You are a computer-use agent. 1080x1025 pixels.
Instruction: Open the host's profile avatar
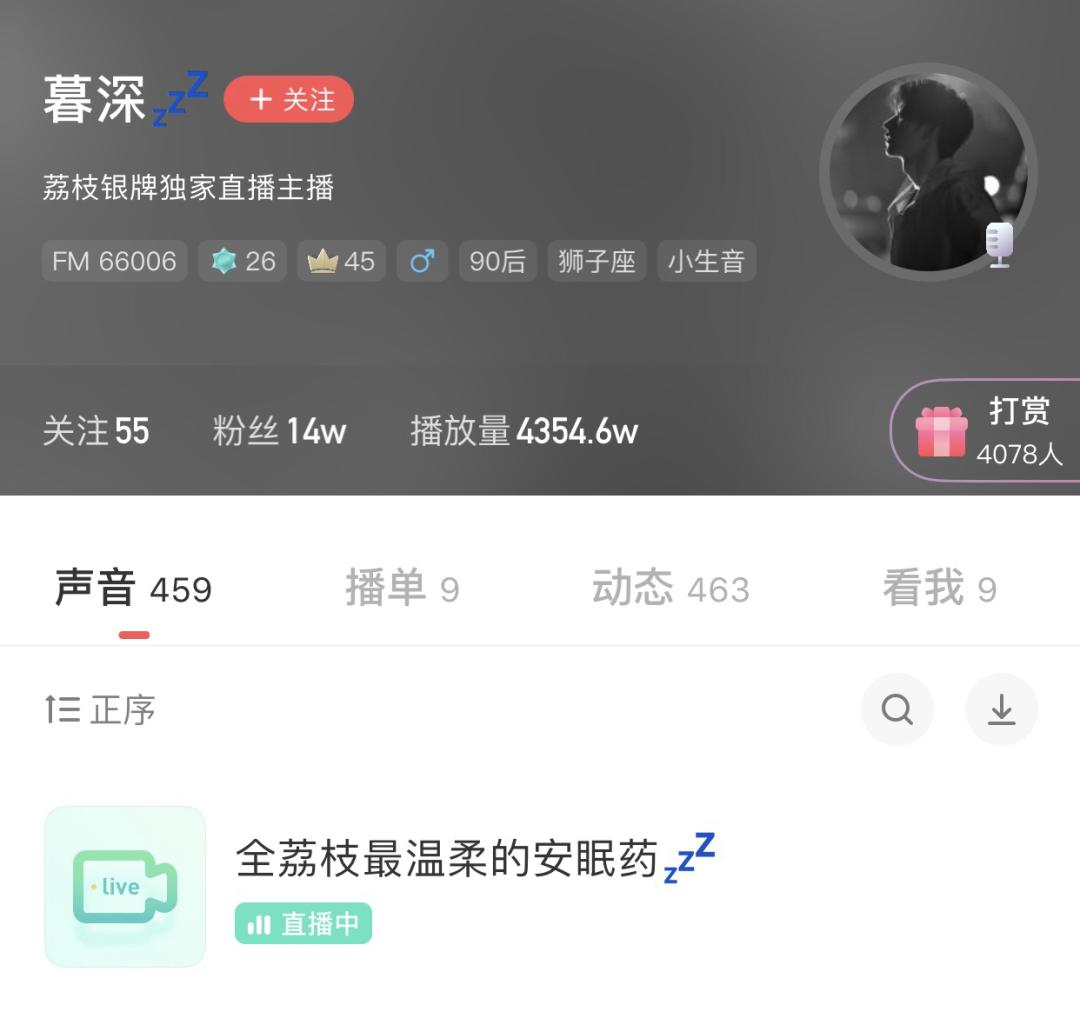coord(928,173)
